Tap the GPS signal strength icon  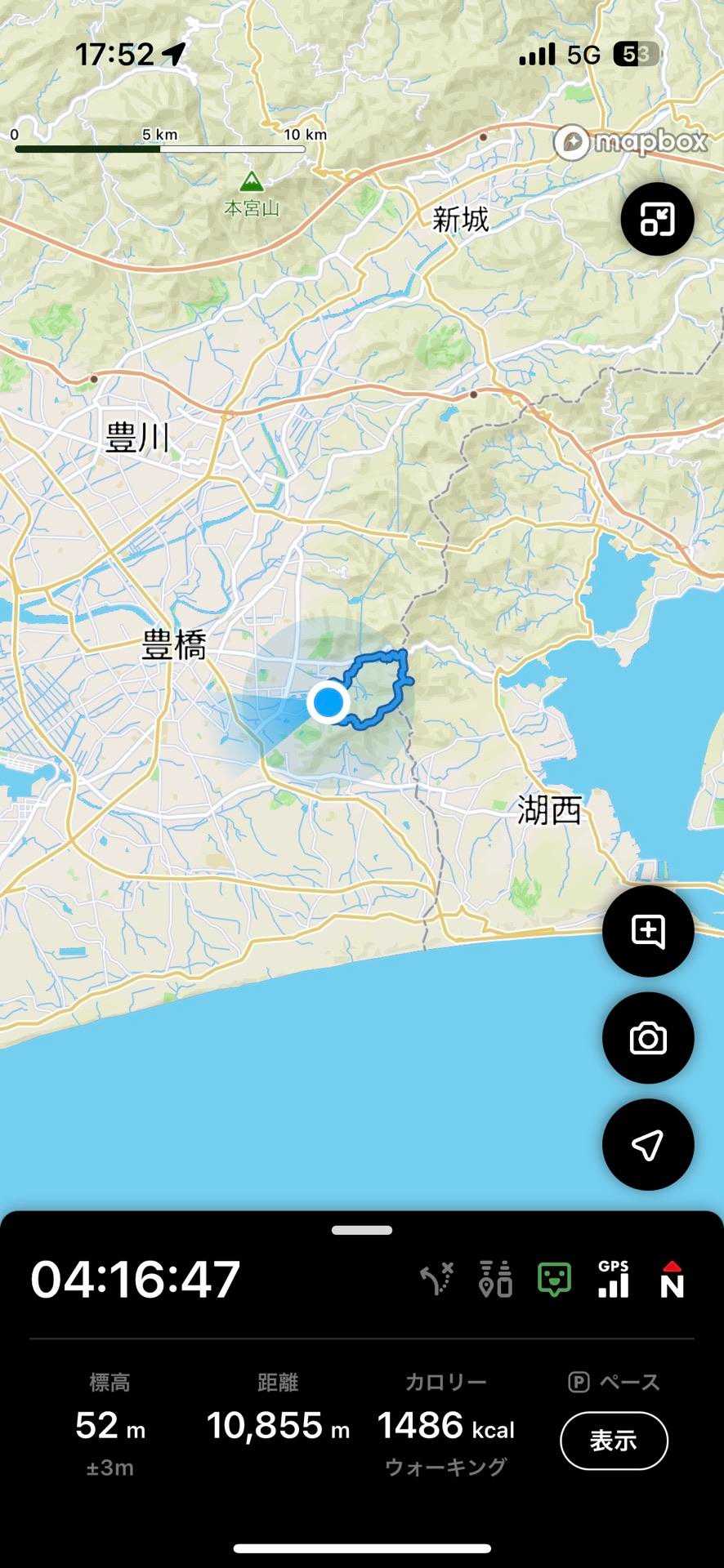[614, 1280]
